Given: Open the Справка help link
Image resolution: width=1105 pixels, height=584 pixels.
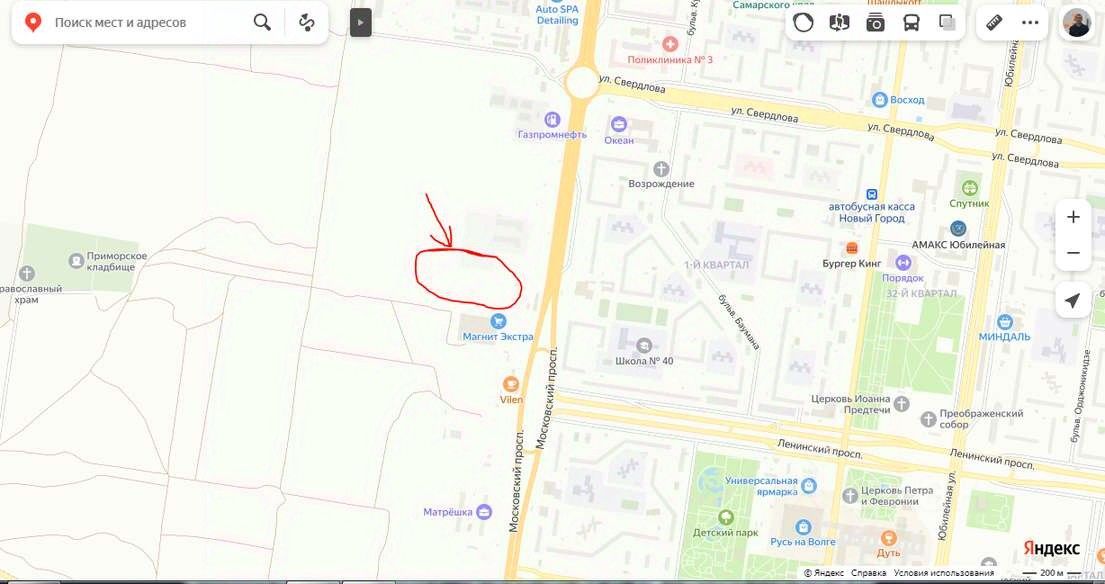Looking at the screenshot, I should 869,573.
